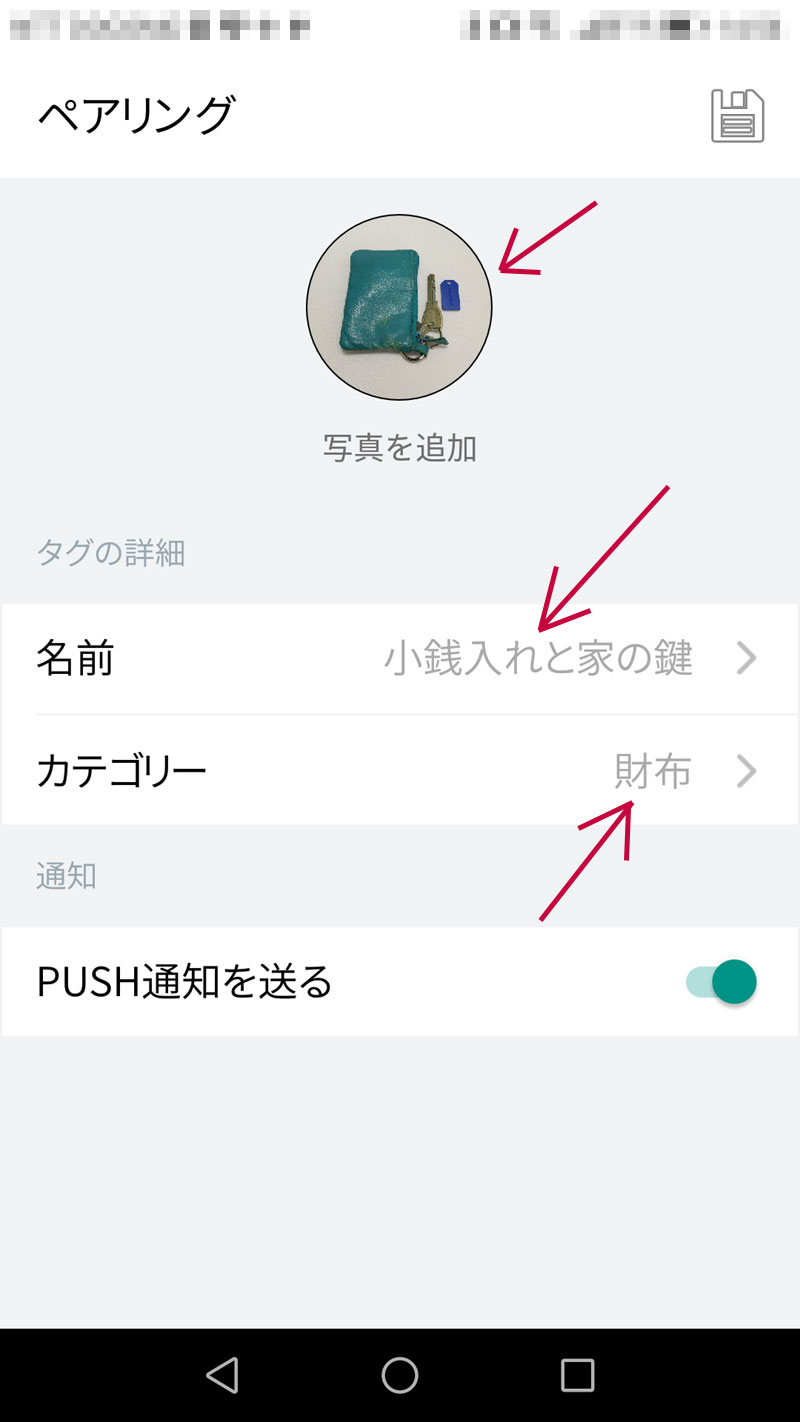
Task: Go back with the system back button
Action: point(222,1375)
